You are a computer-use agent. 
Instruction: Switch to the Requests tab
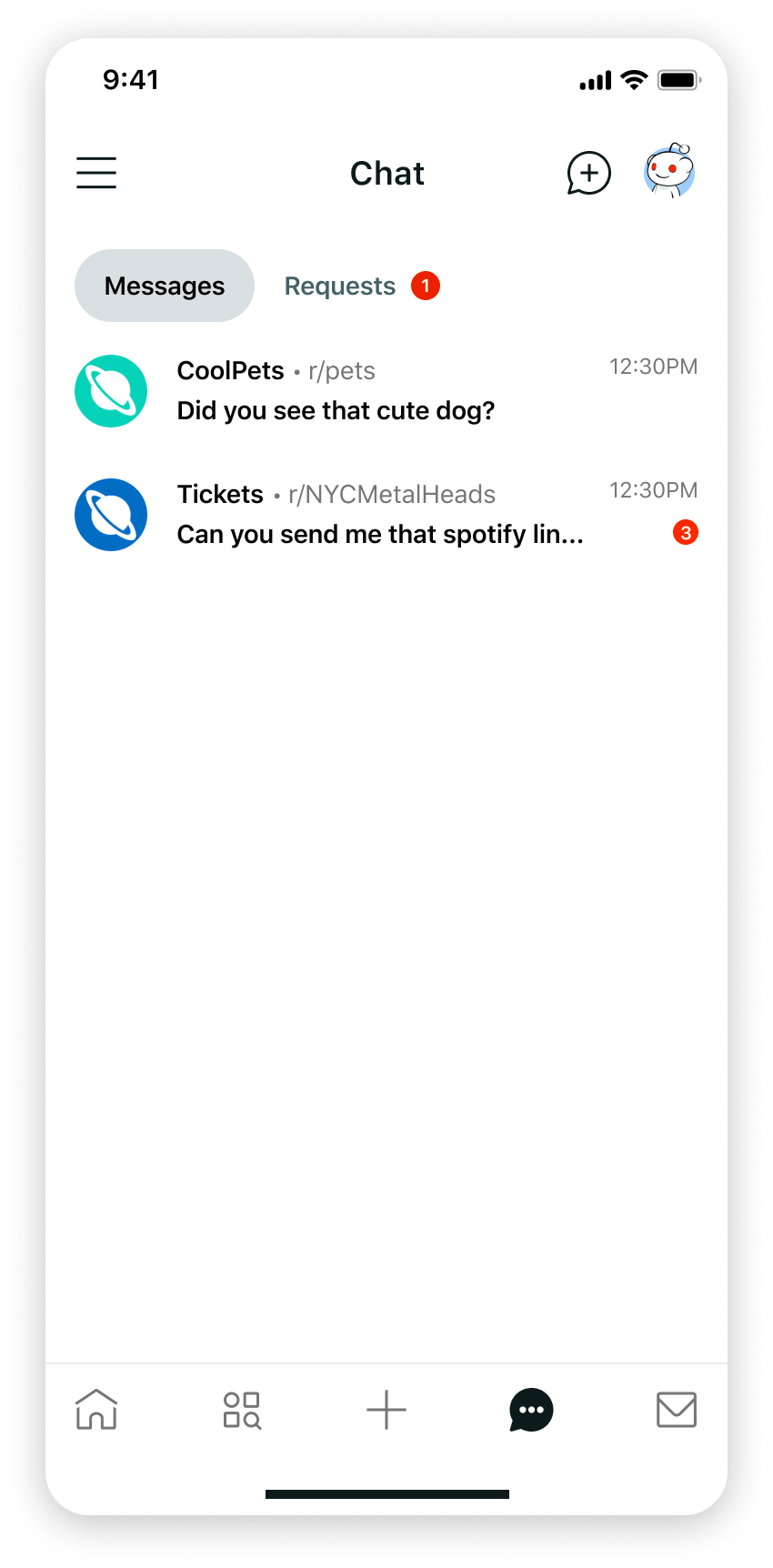pos(341,286)
